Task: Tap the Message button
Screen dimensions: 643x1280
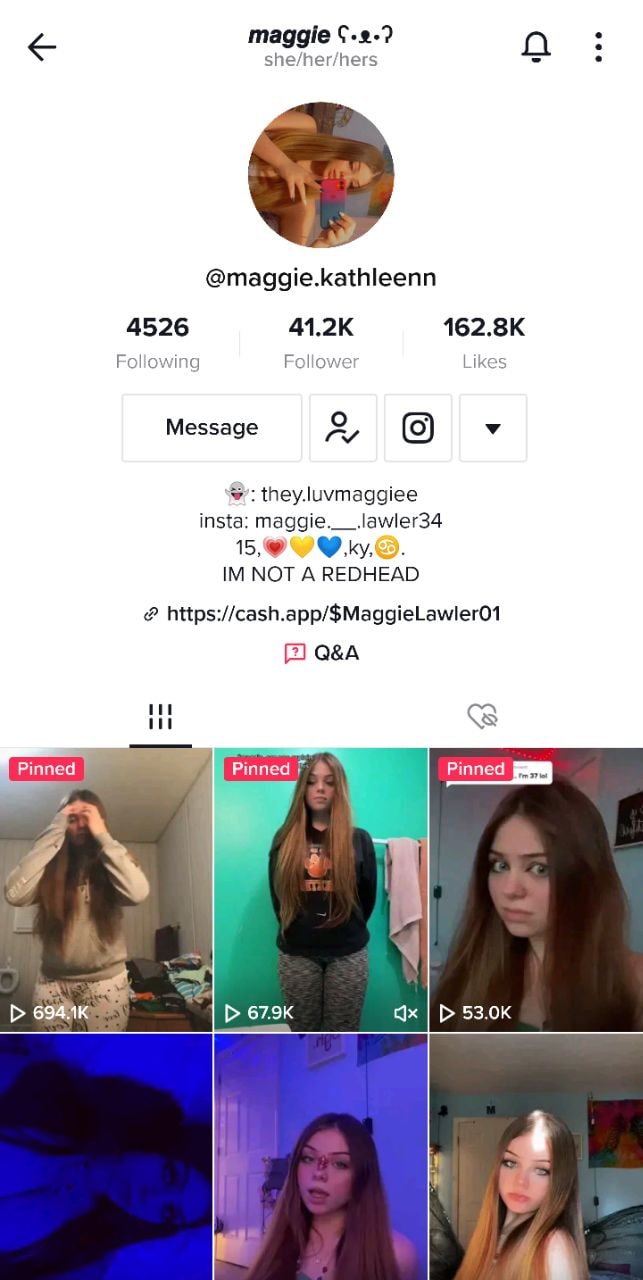Action: click(x=212, y=428)
